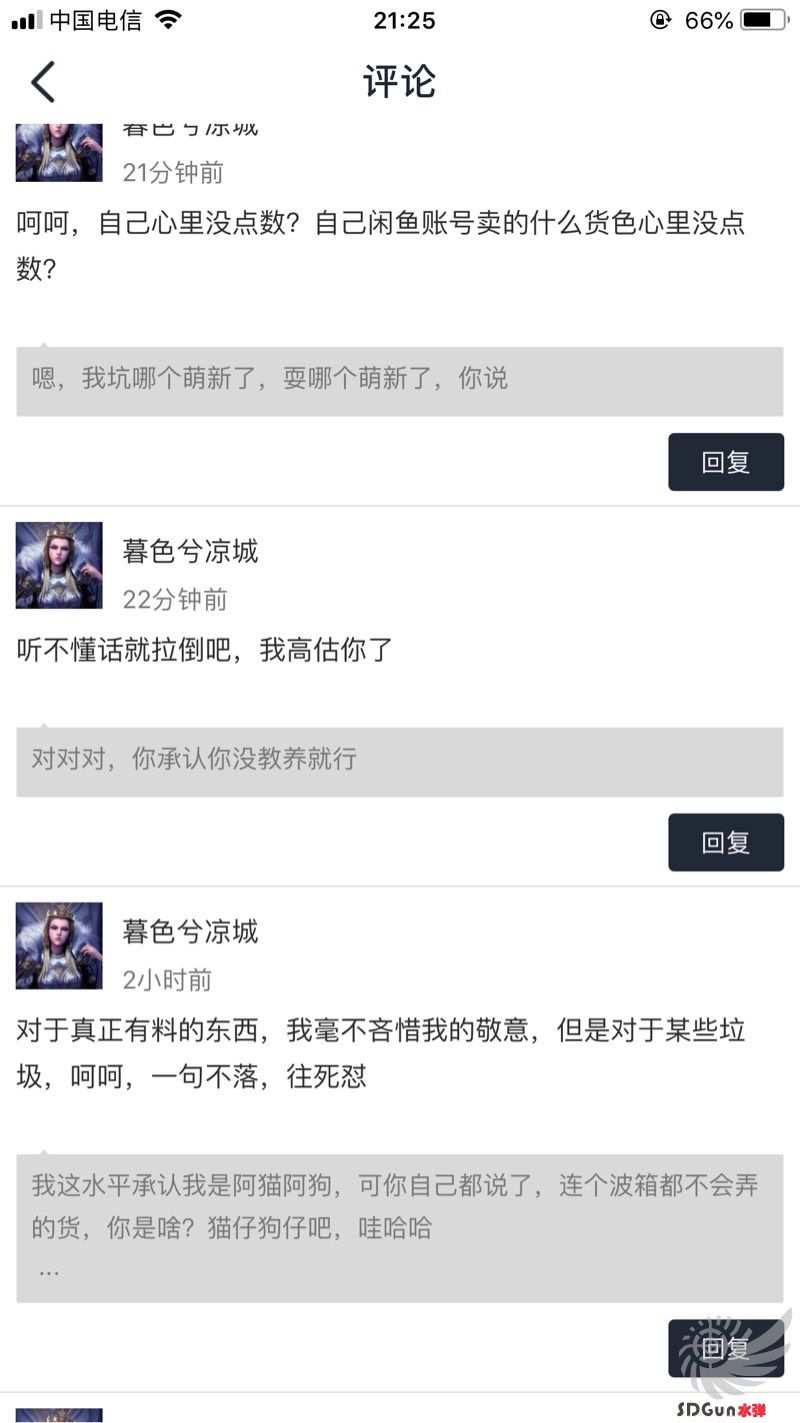Tap 回复 under the 2小时前 comment
800x1423 pixels.
tap(726, 1348)
